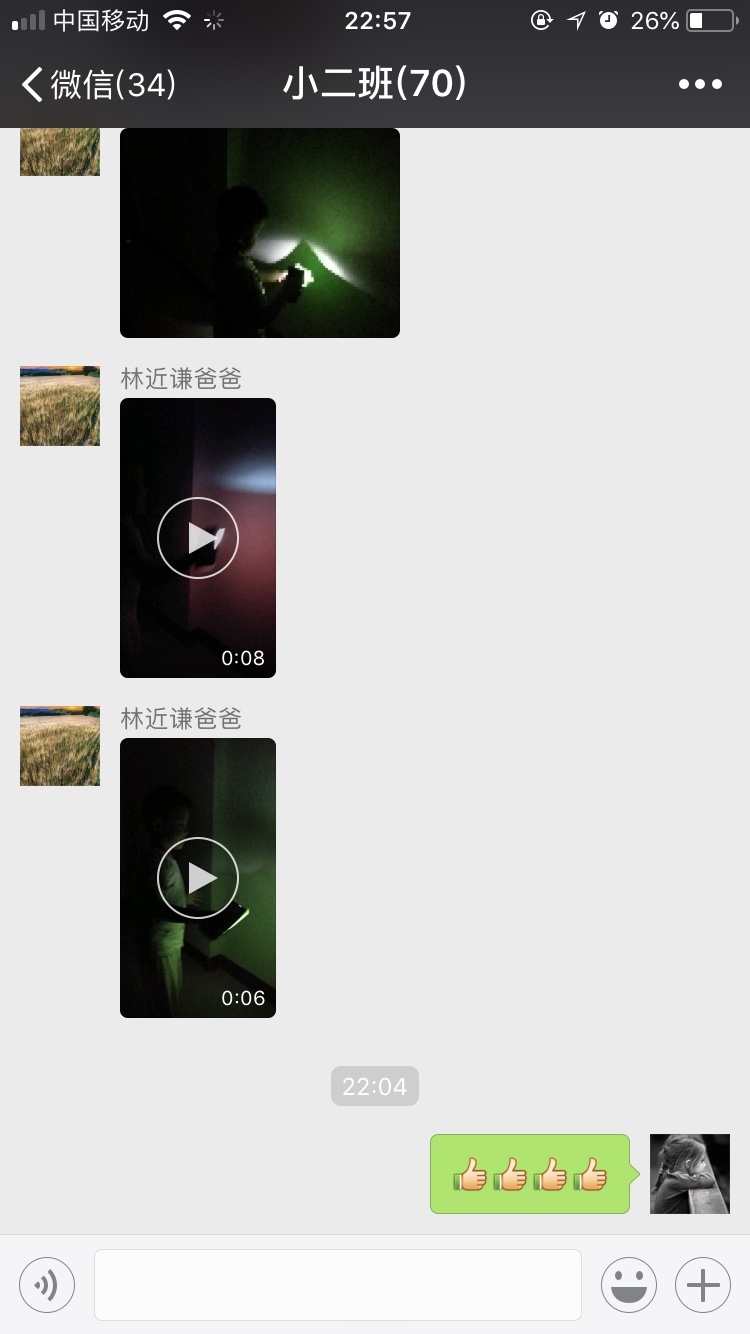Open the plus attachment menu
Viewport: 750px width, 1334px height.
[x=703, y=1284]
